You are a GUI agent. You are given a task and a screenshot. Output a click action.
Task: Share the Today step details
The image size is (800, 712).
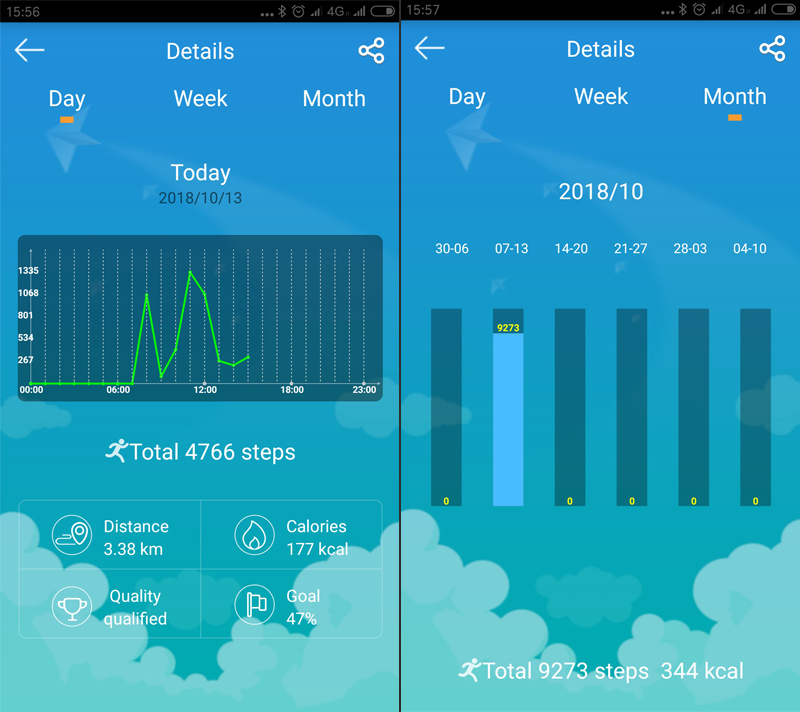point(371,51)
